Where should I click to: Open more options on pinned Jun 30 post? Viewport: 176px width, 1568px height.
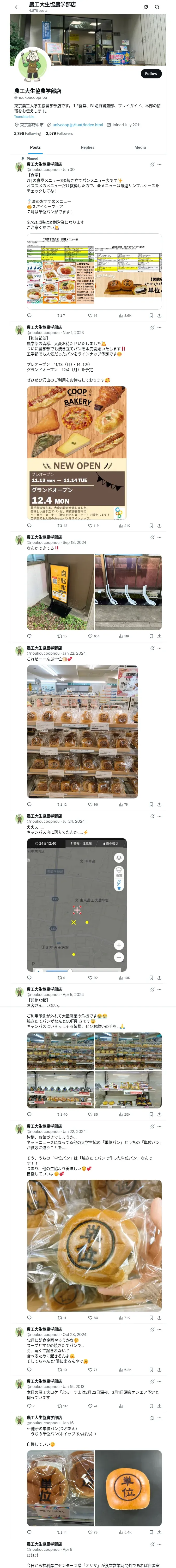(160, 164)
